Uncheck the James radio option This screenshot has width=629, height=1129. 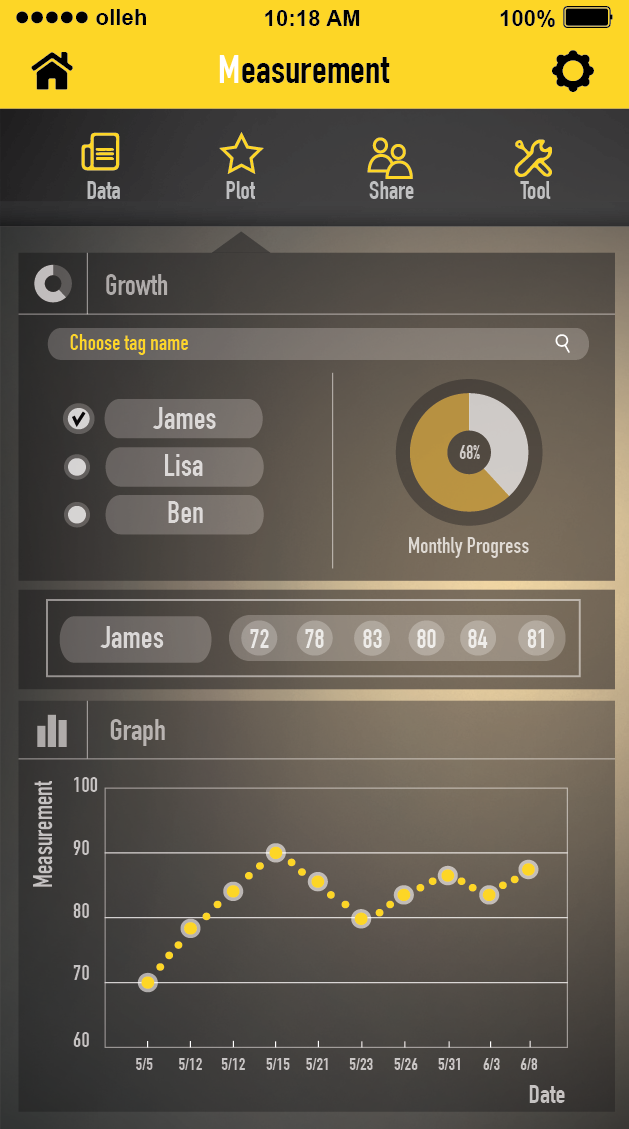pyautogui.click(x=78, y=419)
